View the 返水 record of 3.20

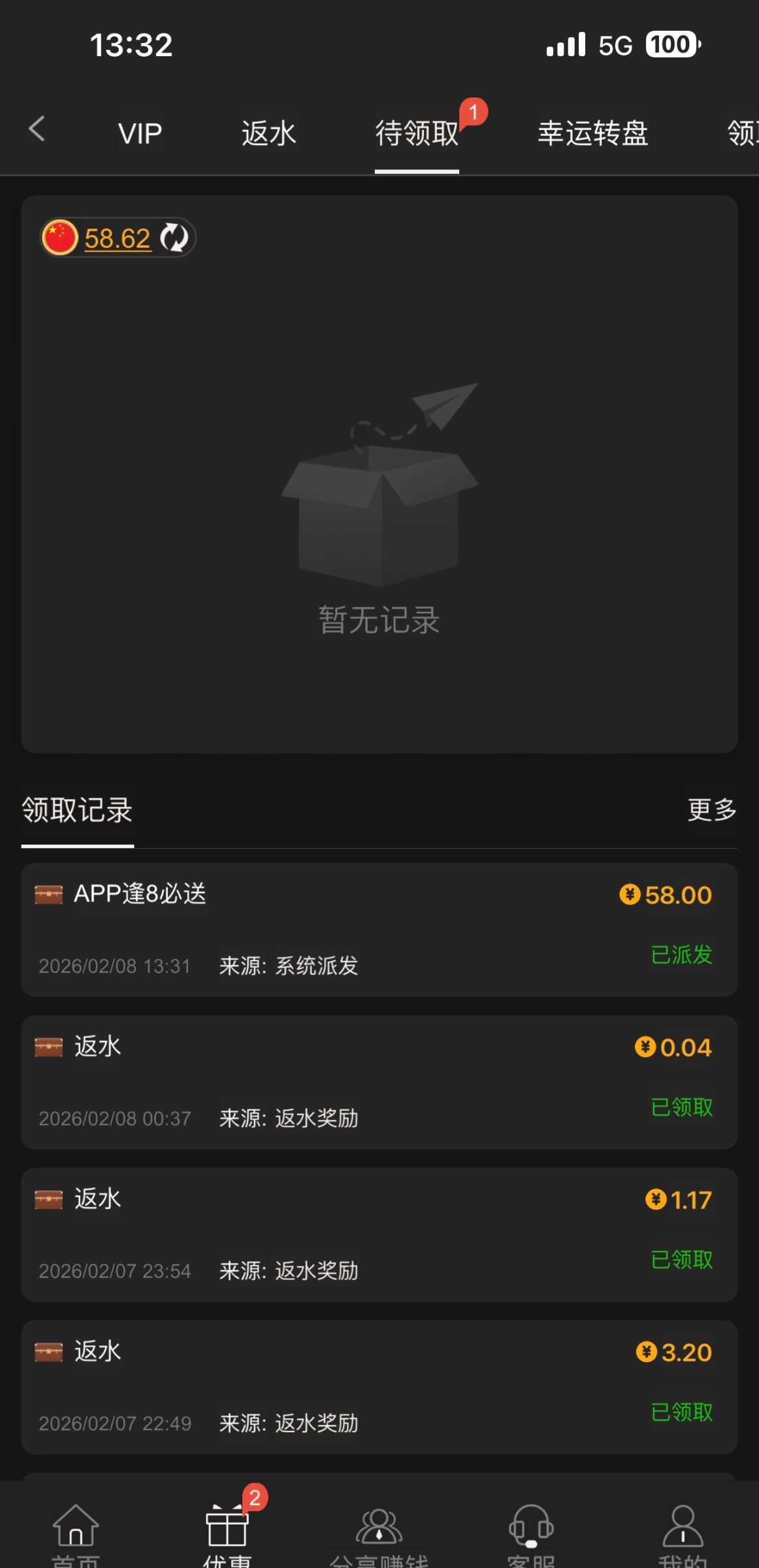[x=379, y=1387]
